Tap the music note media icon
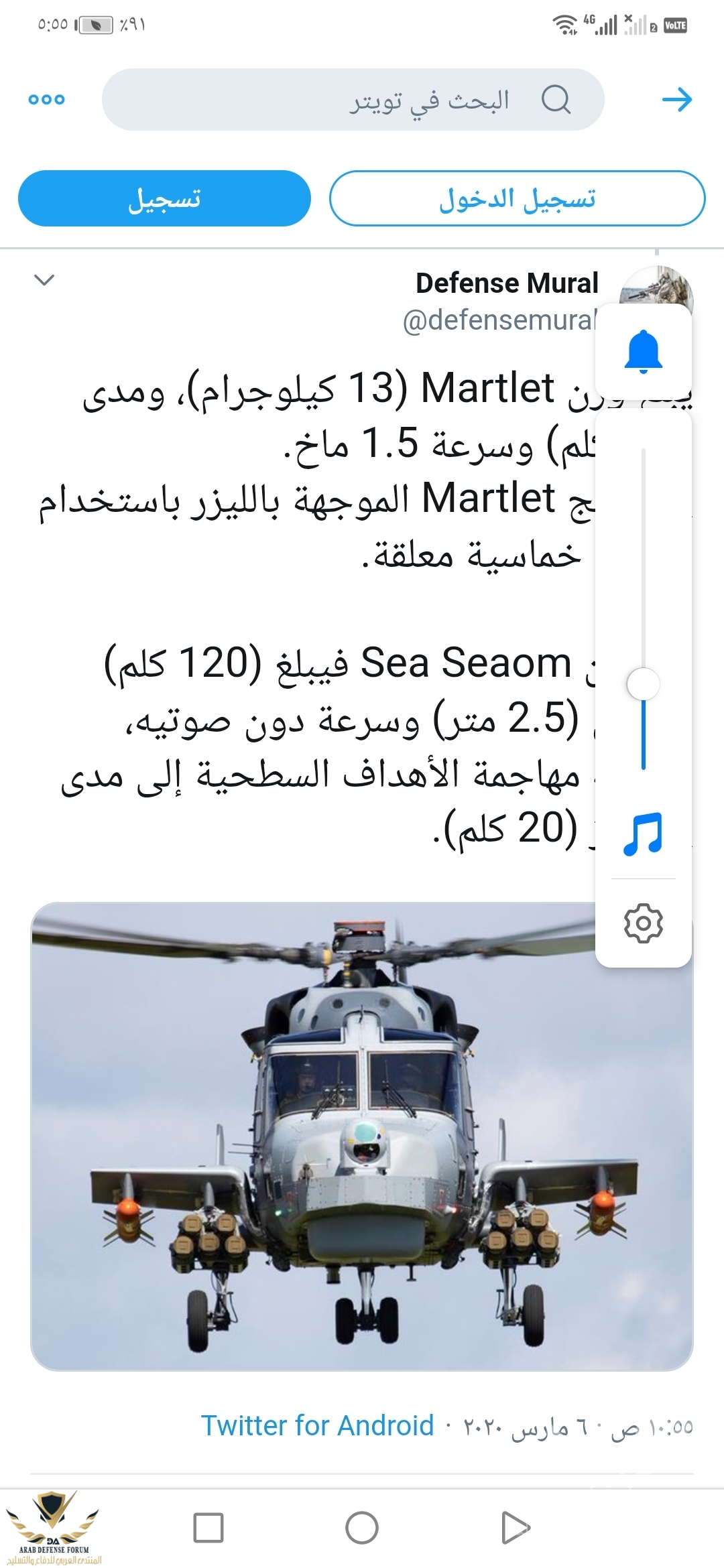724x1568 pixels. [x=643, y=834]
